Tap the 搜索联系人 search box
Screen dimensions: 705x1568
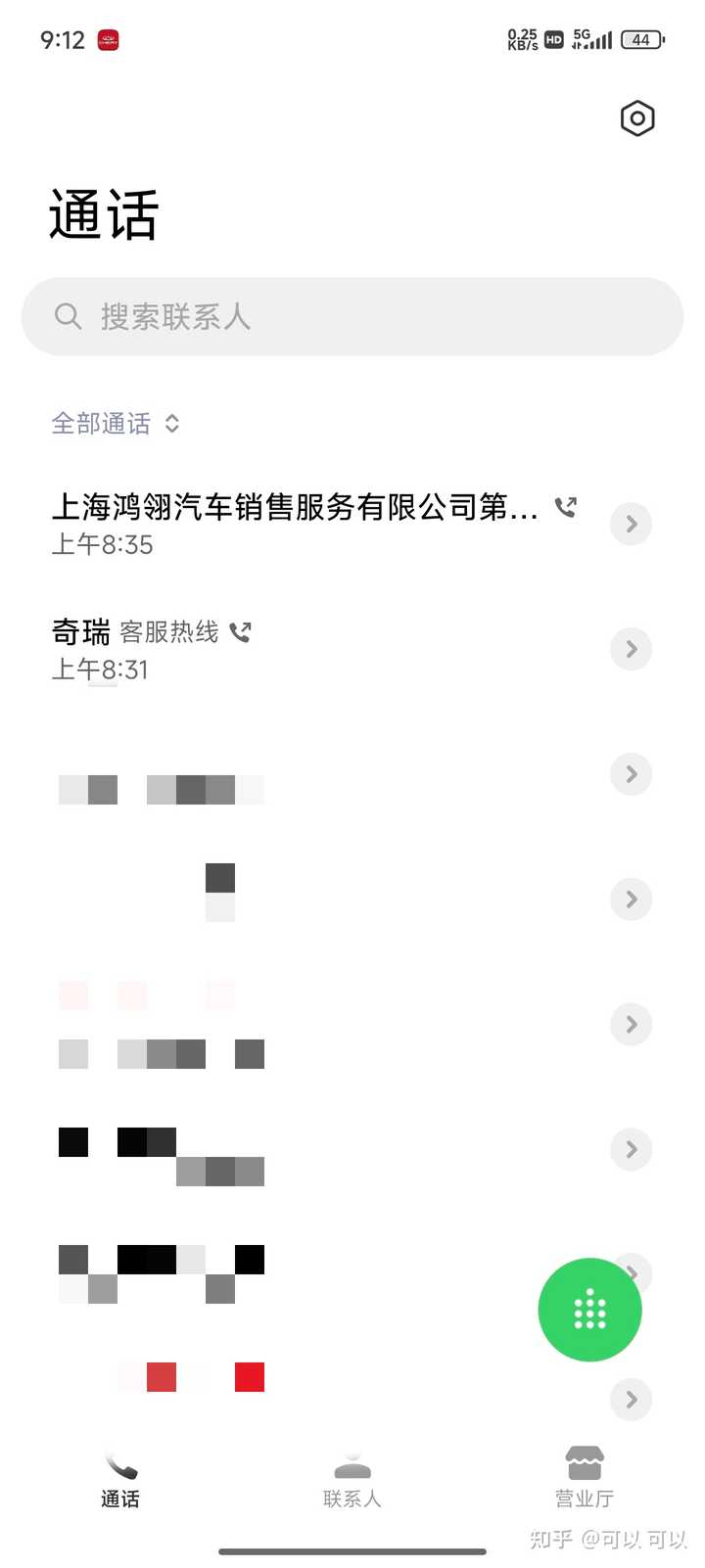(x=352, y=316)
